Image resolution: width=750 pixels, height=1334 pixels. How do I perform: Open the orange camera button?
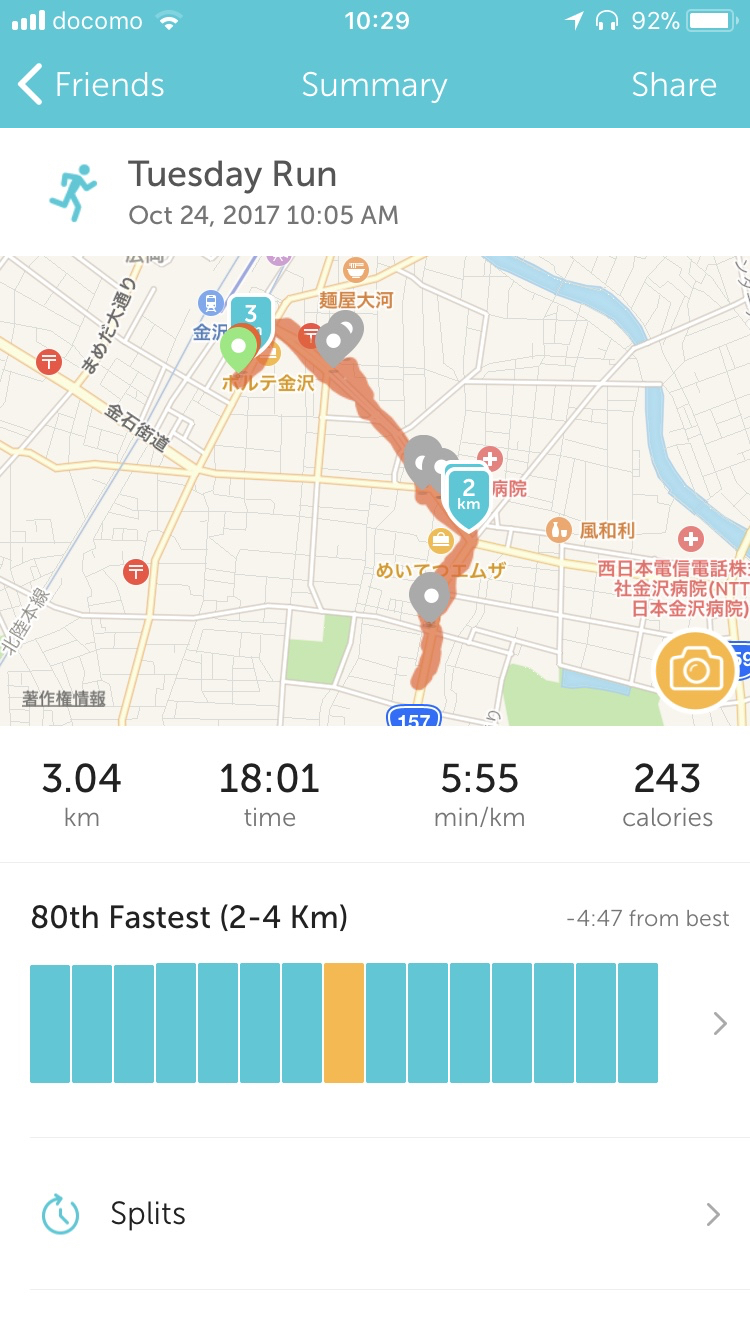[x=696, y=671]
